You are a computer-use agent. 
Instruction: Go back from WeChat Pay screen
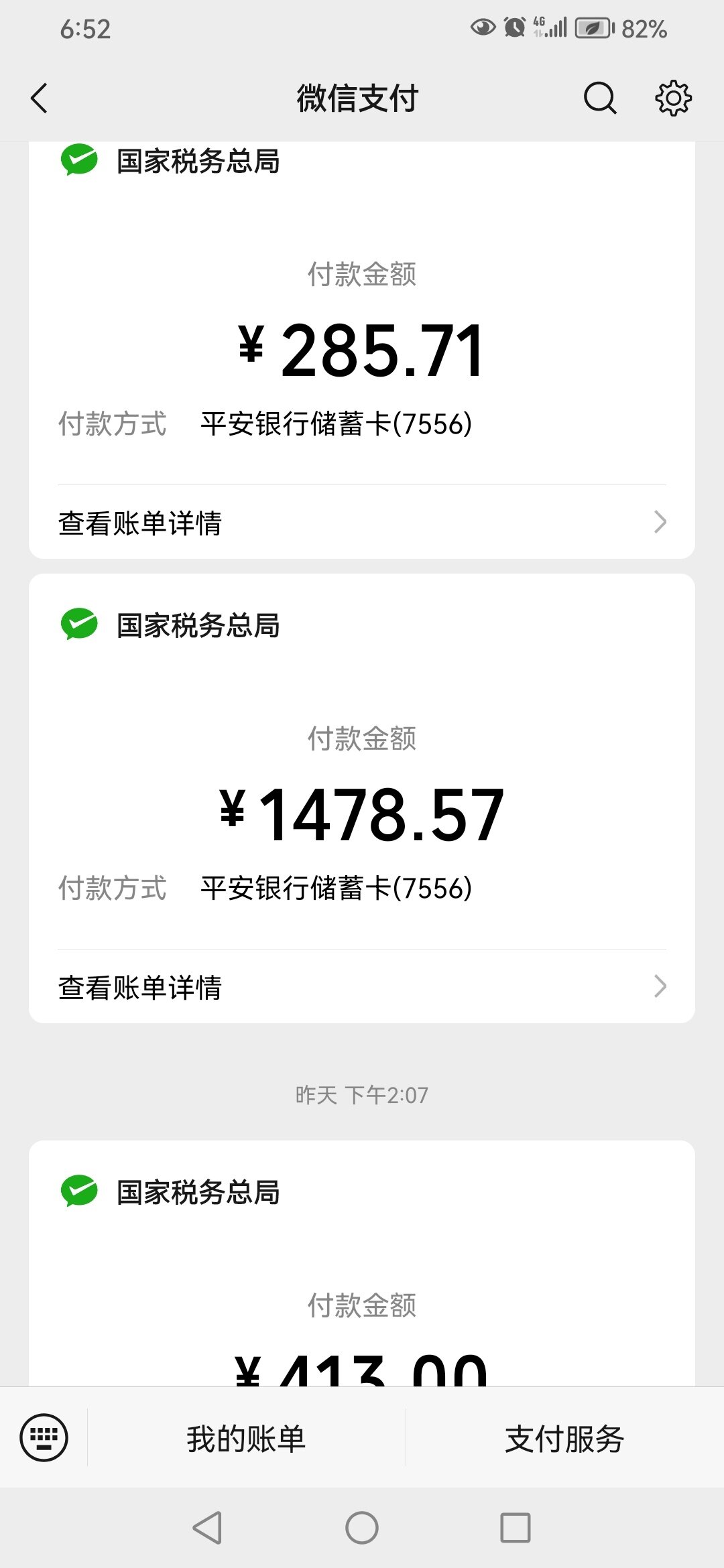40,99
